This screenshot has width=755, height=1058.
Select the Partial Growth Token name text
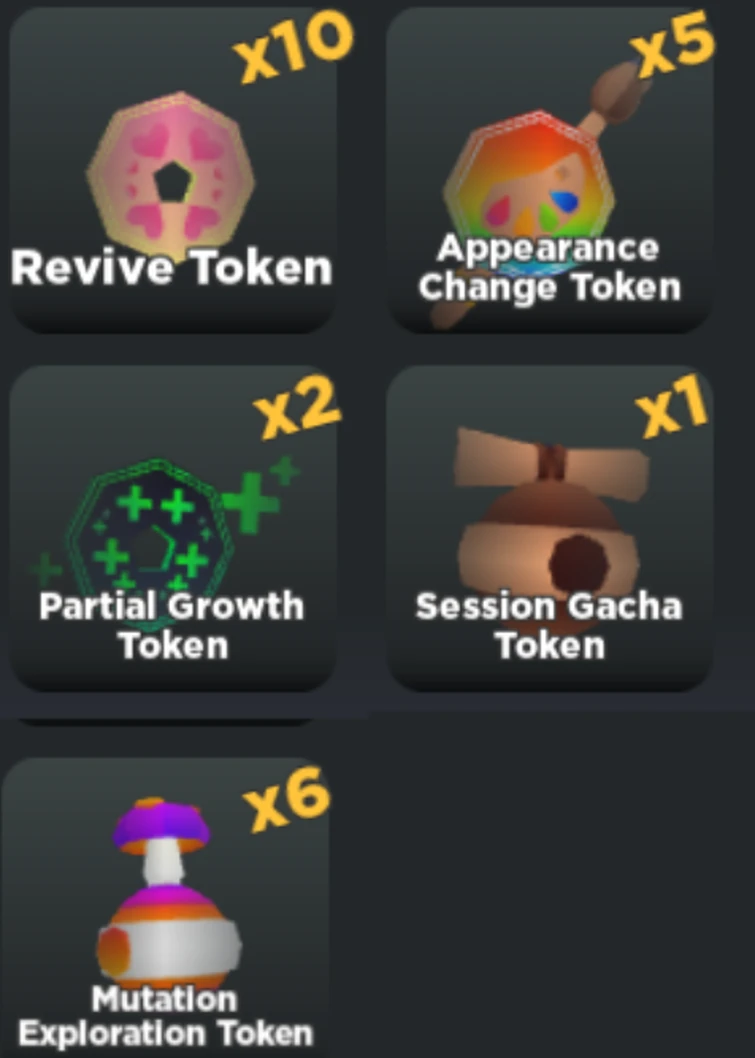[x=172, y=625]
